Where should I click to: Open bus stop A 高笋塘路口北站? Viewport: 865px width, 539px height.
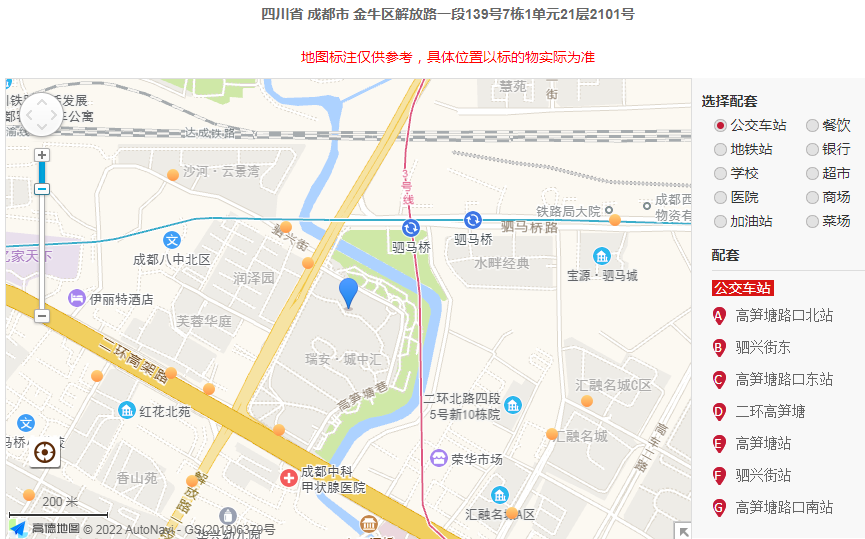coord(784,316)
